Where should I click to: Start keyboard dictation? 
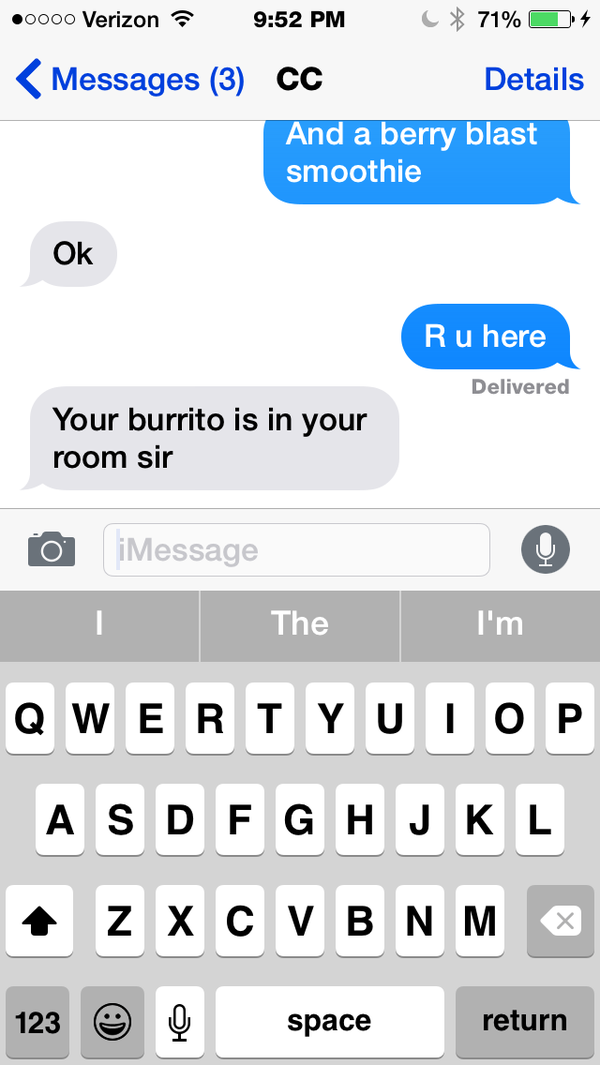pyautogui.click(x=179, y=1021)
